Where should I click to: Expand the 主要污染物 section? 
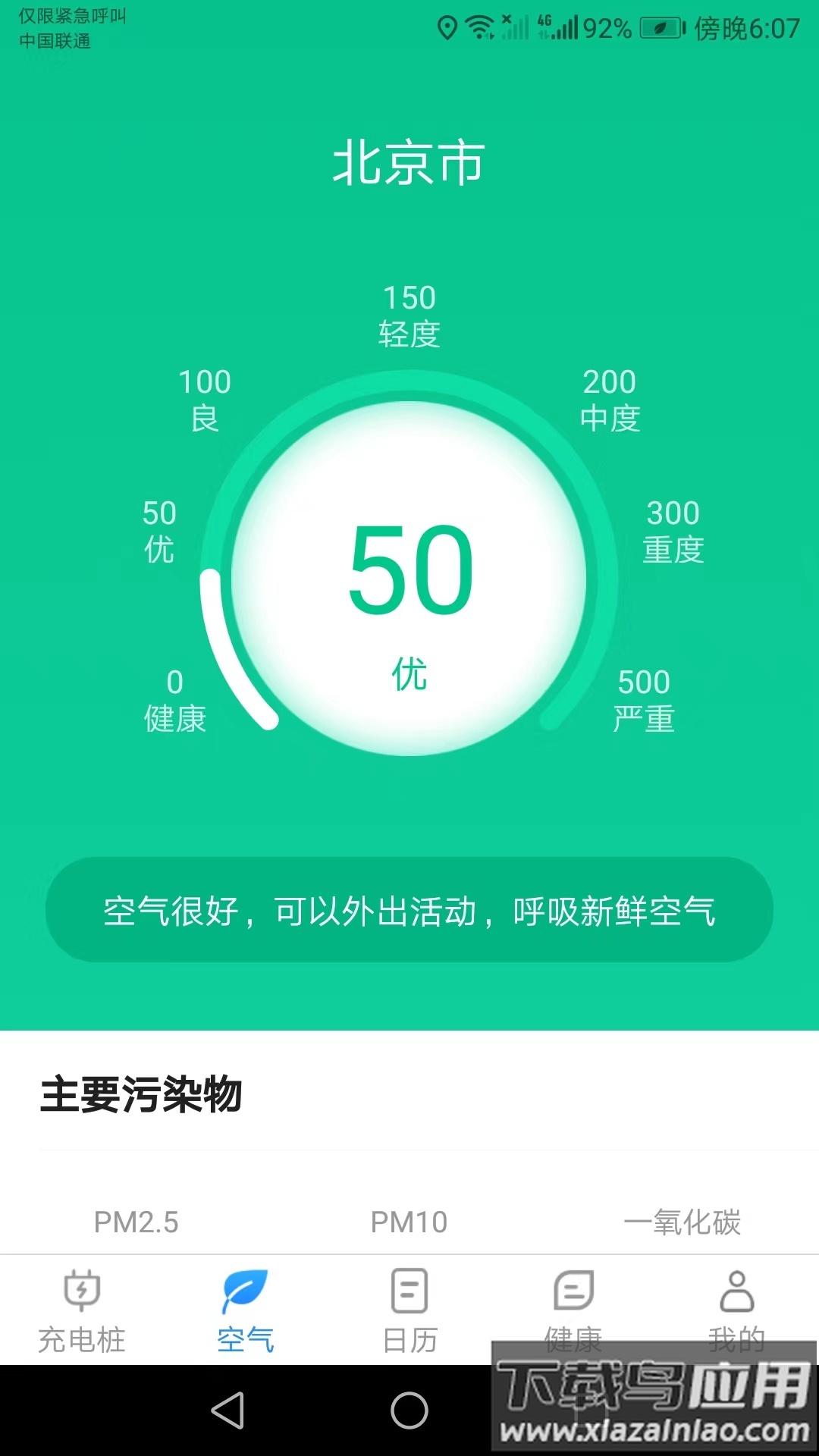coord(140,1090)
